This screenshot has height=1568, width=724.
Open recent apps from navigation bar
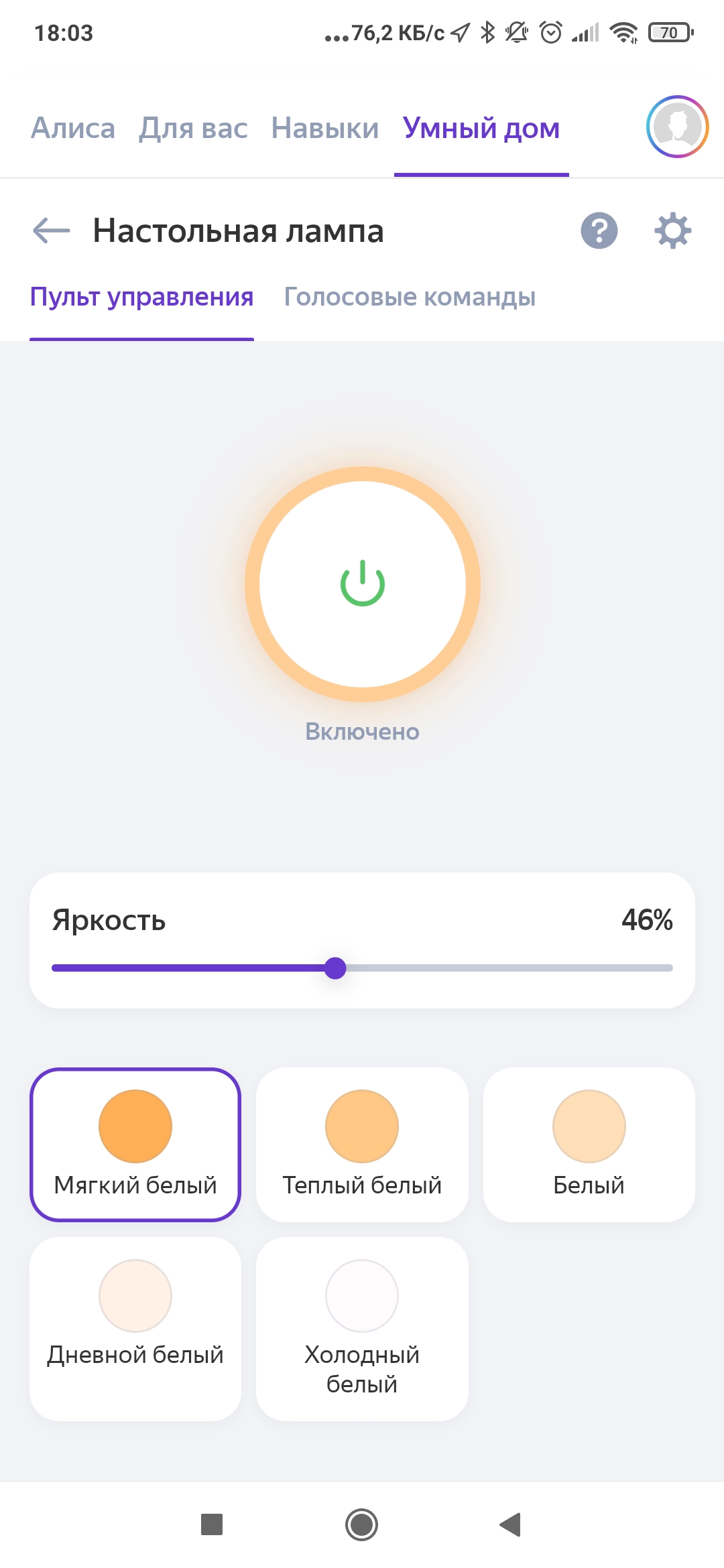[212, 1524]
